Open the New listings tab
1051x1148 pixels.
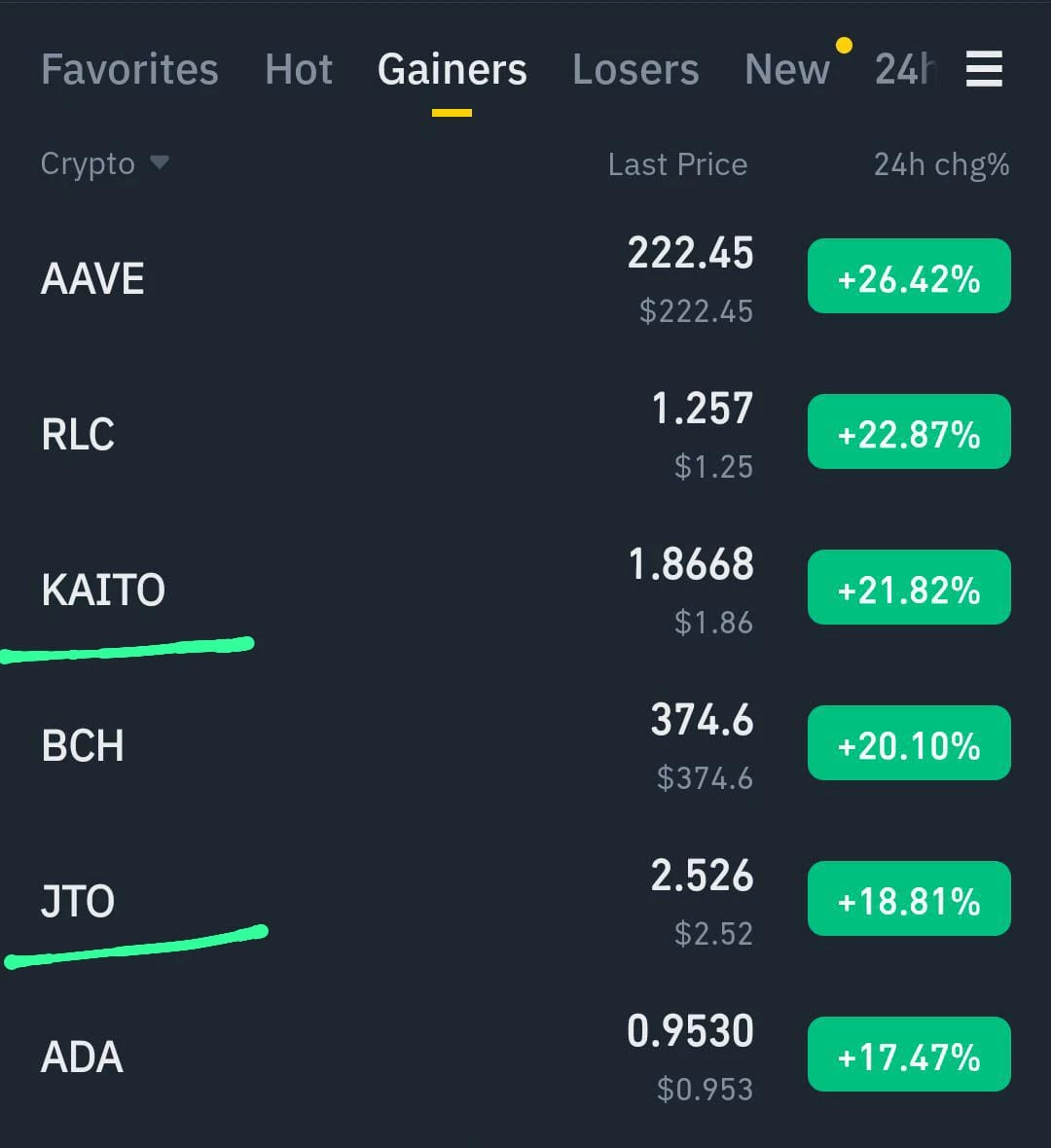click(x=787, y=69)
